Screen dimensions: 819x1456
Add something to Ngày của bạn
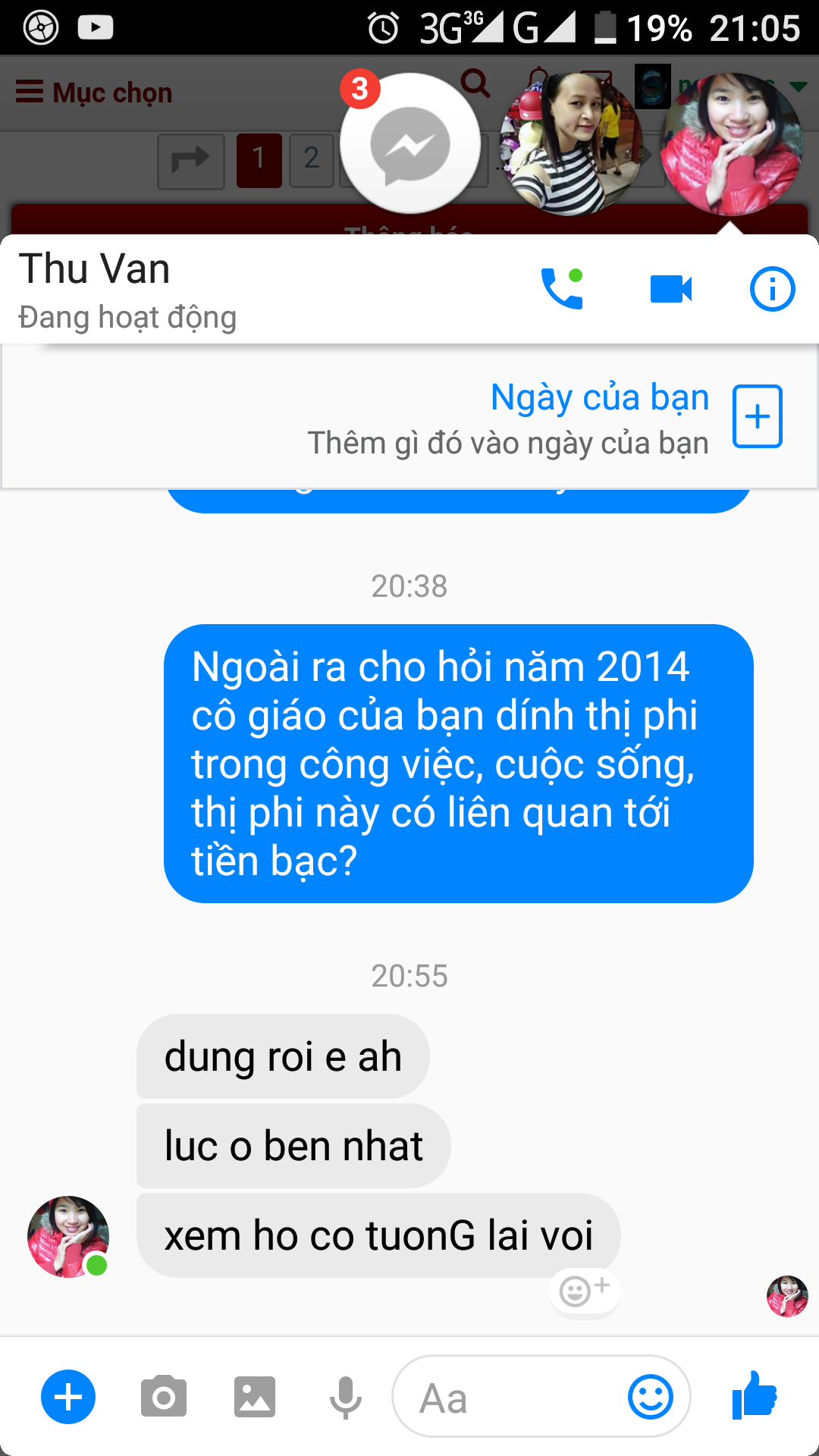(757, 416)
